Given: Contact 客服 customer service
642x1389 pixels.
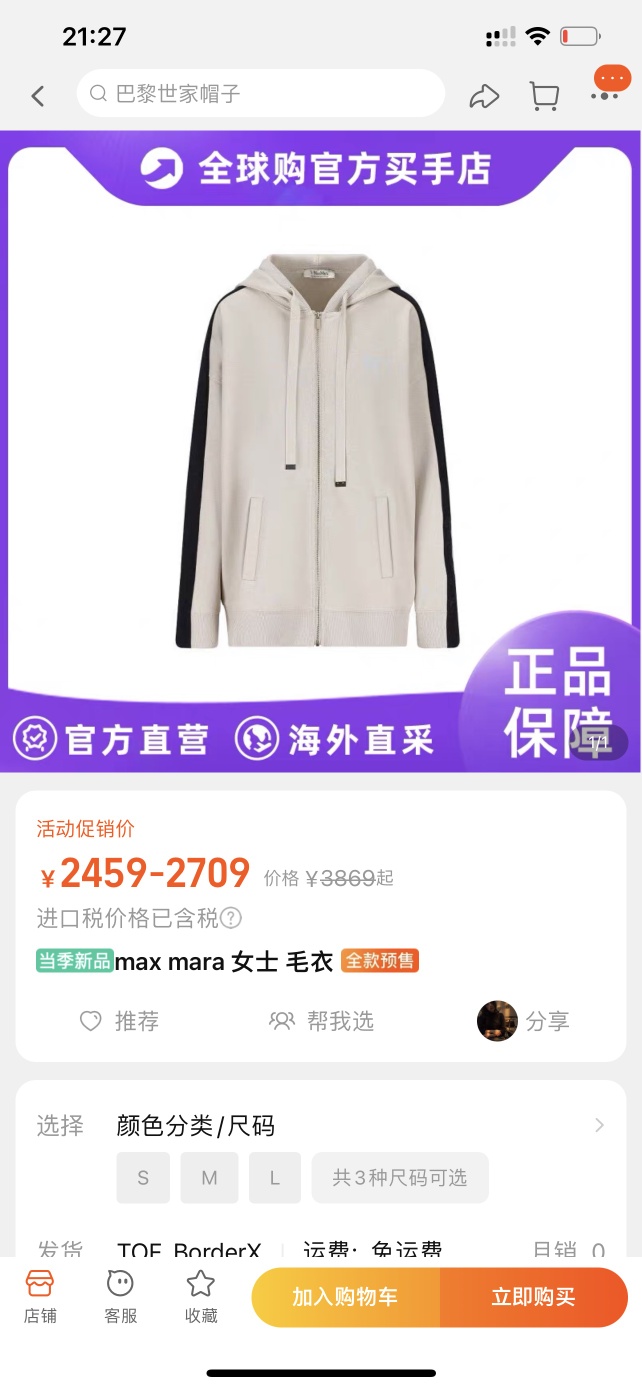Looking at the screenshot, I should [x=120, y=1297].
